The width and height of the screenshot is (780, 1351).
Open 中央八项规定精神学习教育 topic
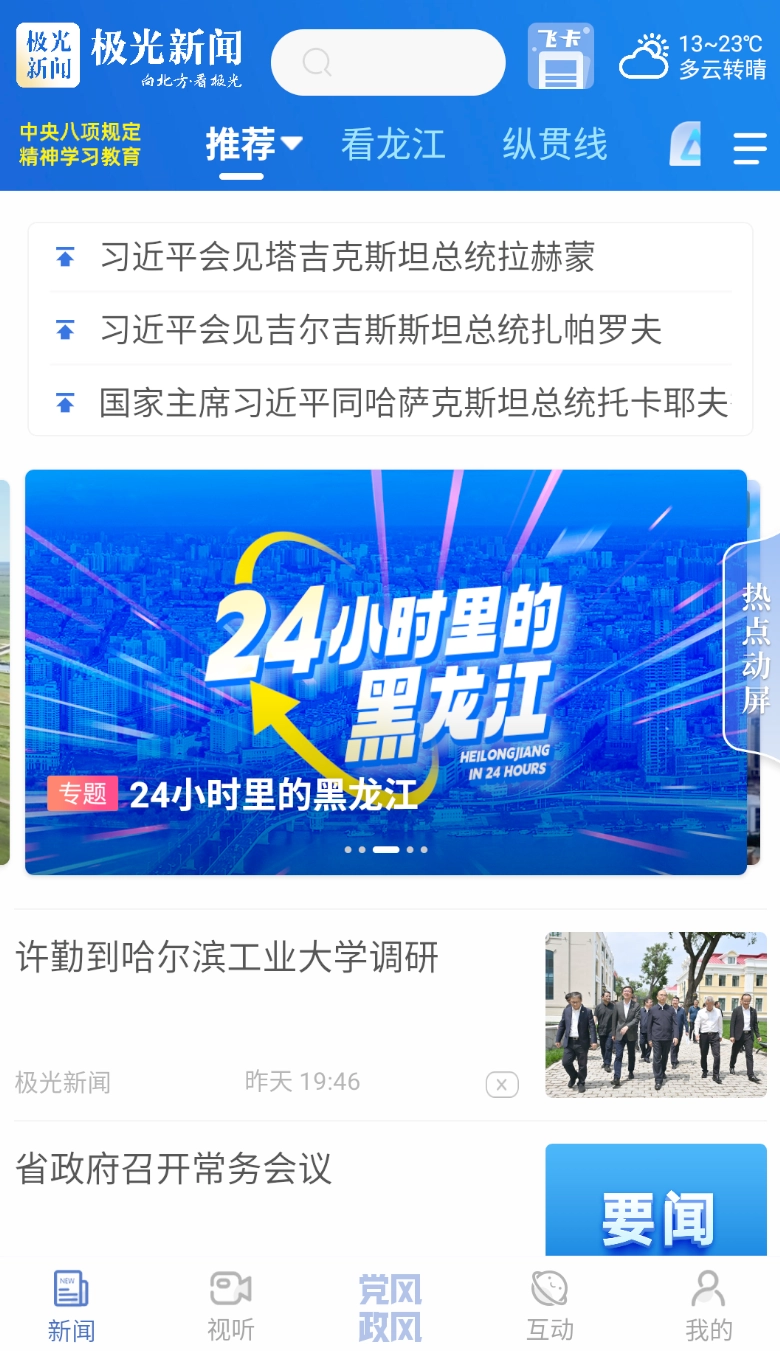pyautogui.click(x=80, y=145)
